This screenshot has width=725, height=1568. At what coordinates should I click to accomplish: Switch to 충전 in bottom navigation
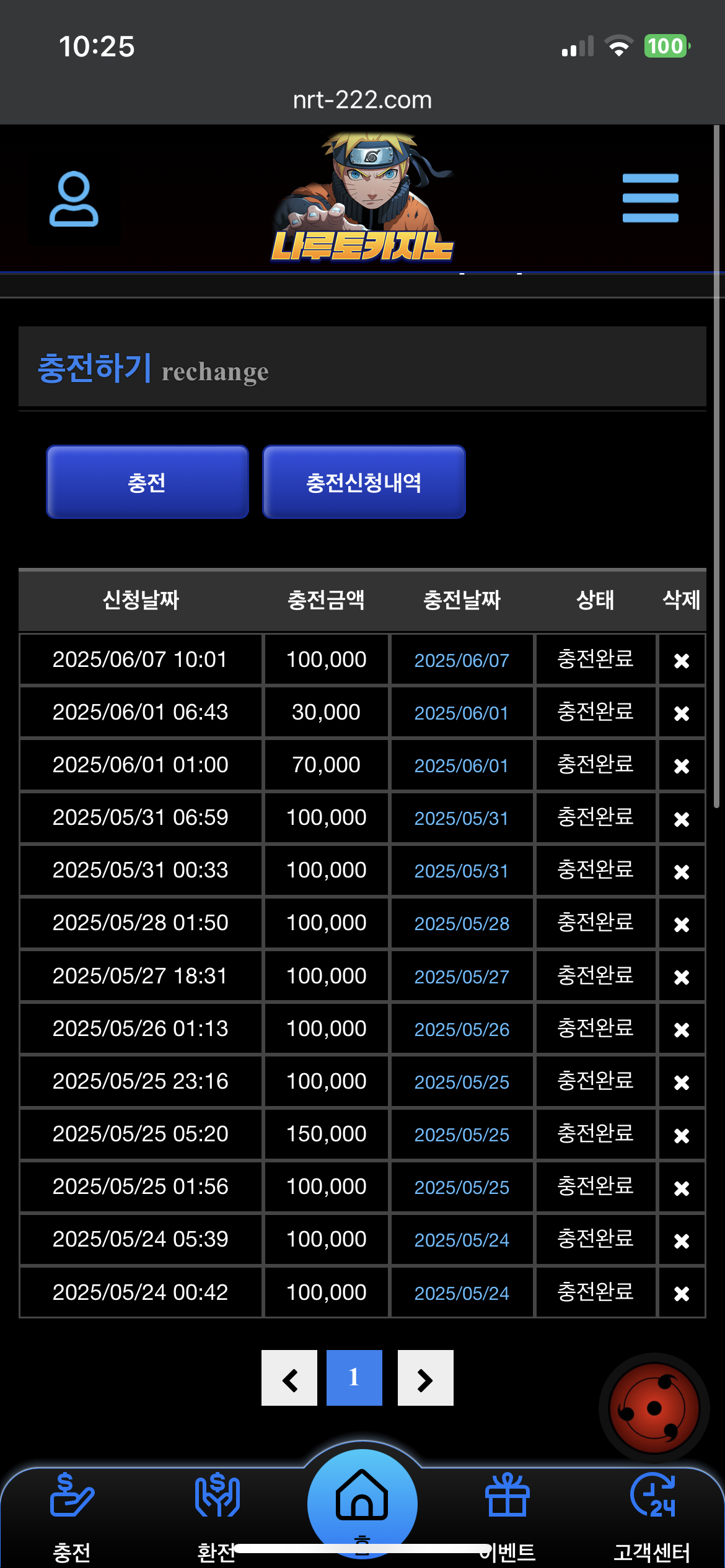coord(72,1517)
